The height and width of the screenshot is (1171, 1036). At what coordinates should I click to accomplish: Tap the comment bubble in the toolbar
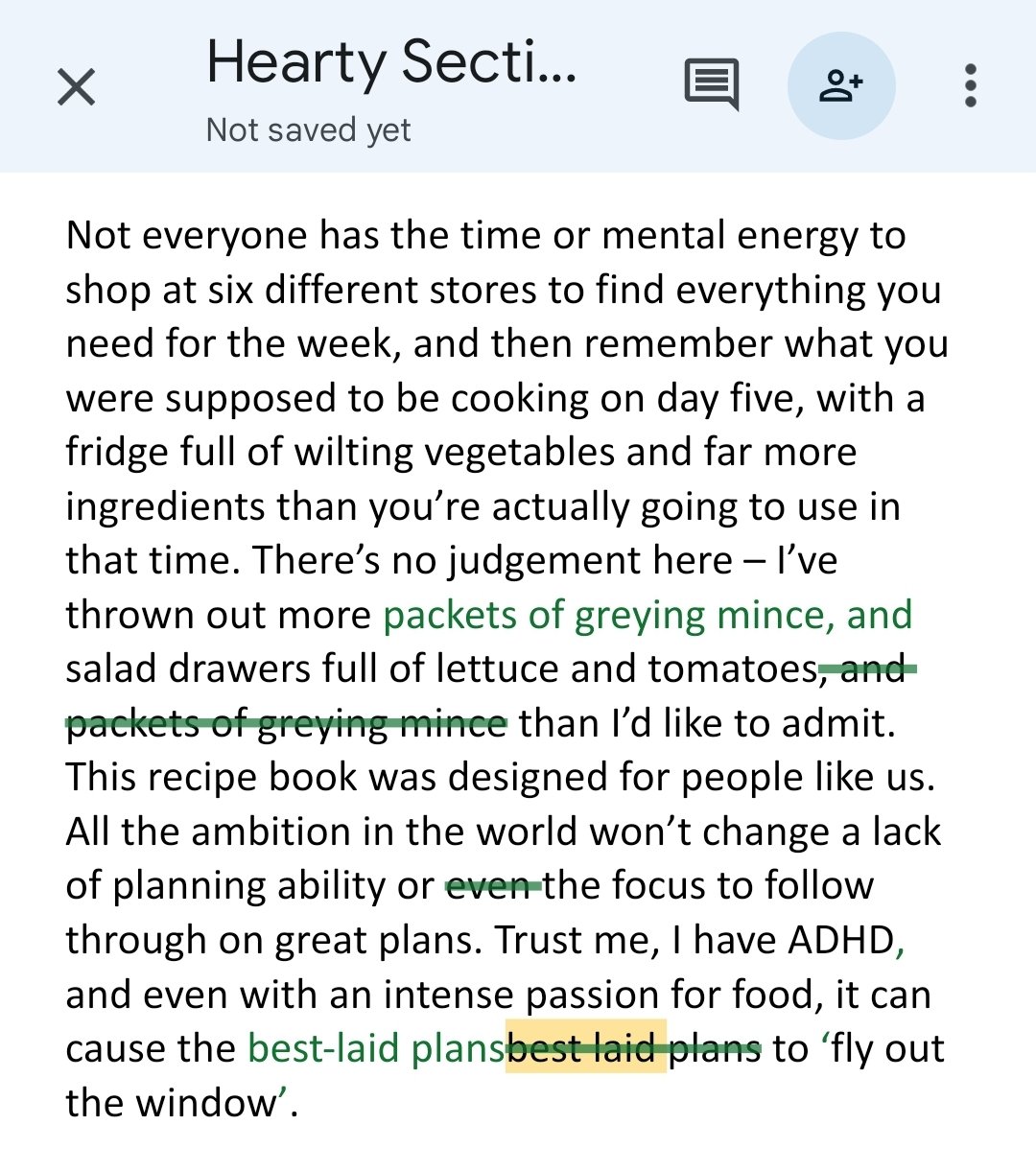point(713,84)
